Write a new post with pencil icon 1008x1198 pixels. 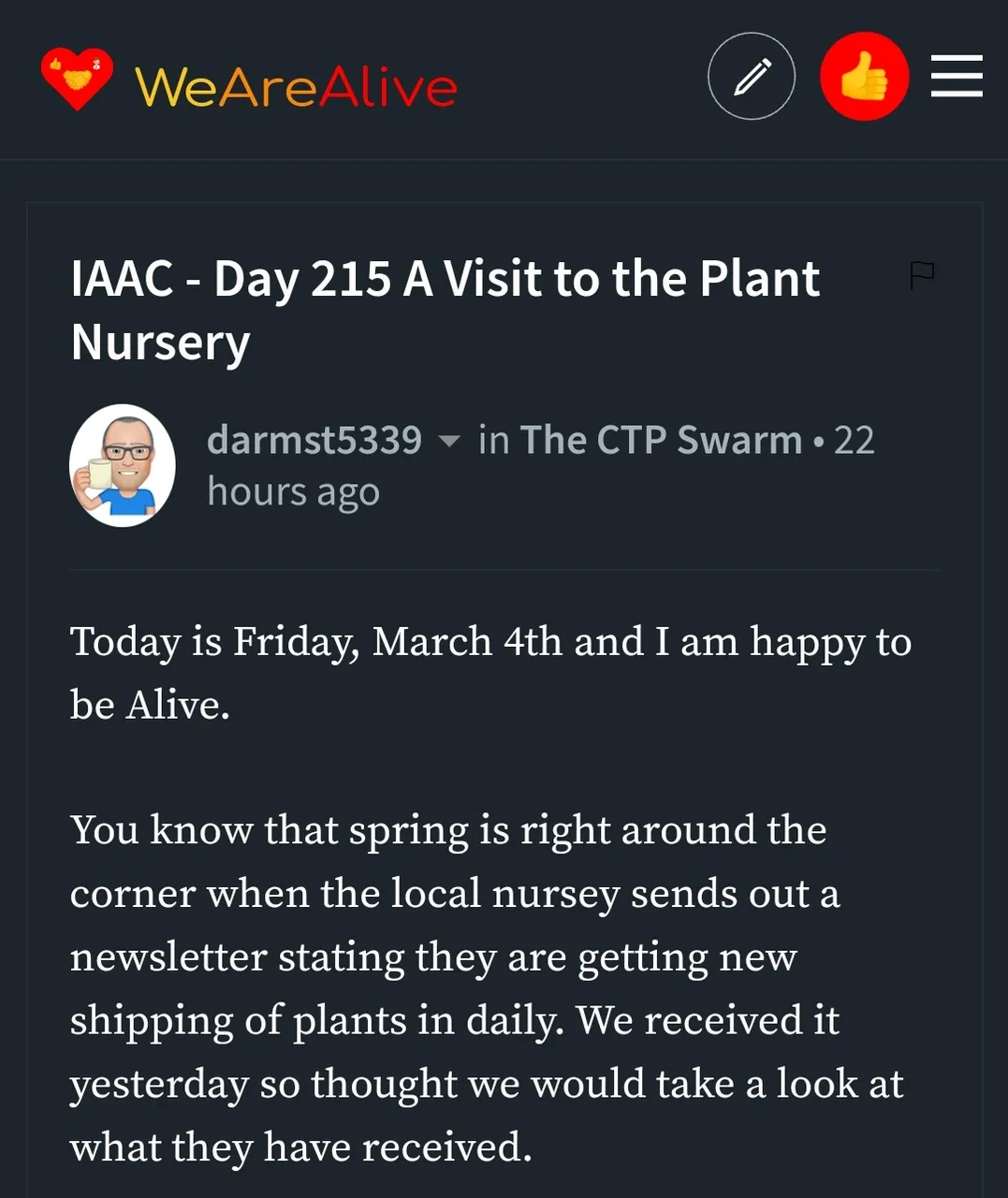(x=751, y=77)
